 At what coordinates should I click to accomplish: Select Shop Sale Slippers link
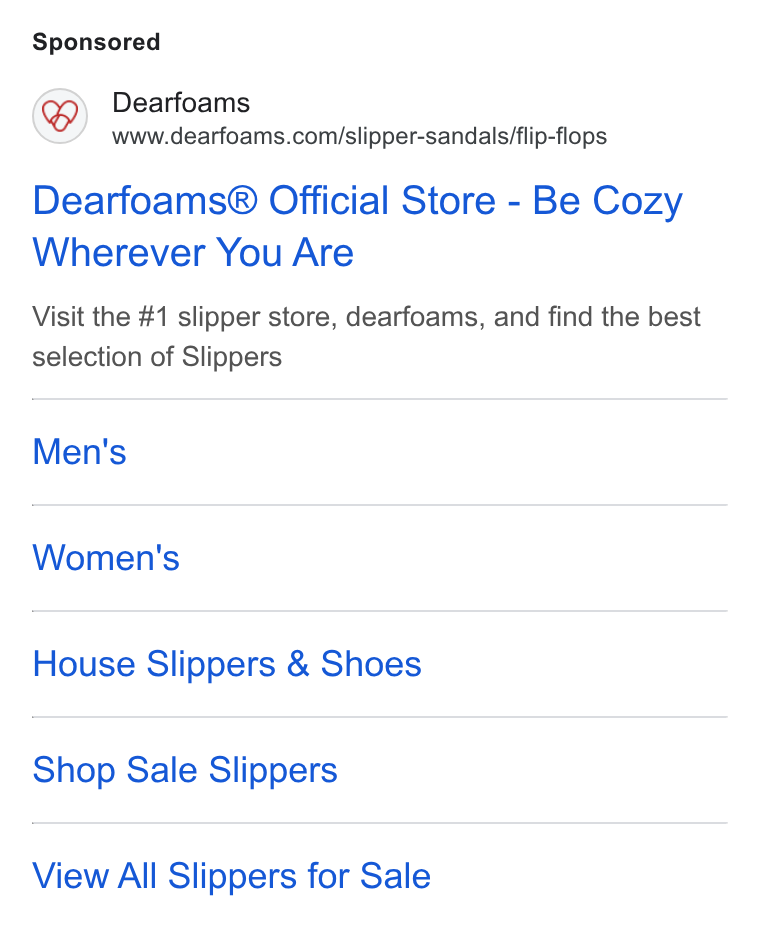[x=185, y=770]
